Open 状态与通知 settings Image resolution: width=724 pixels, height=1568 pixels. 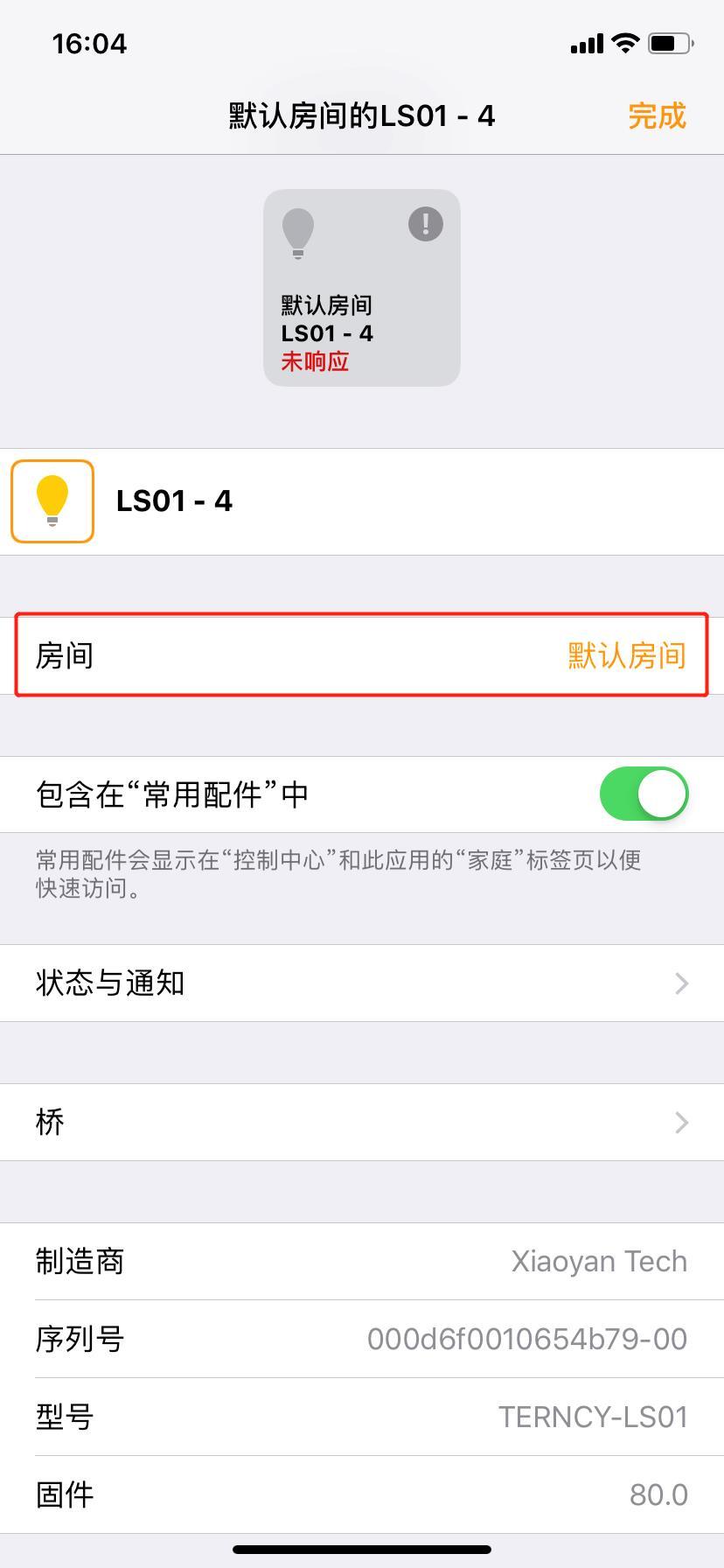[x=362, y=983]
